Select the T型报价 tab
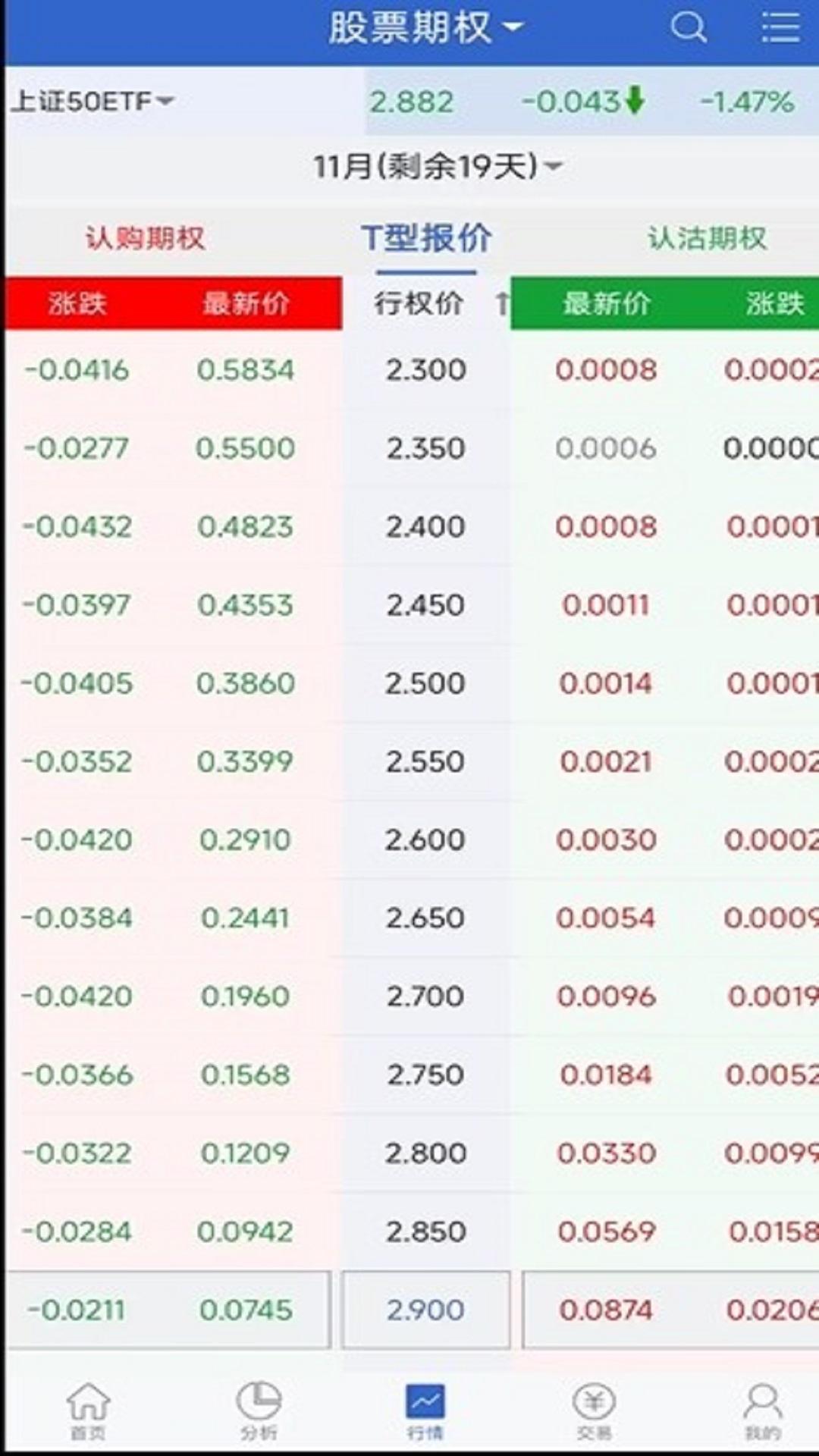The height and width of the screenshot is (1456, 819). click(426, 238)
